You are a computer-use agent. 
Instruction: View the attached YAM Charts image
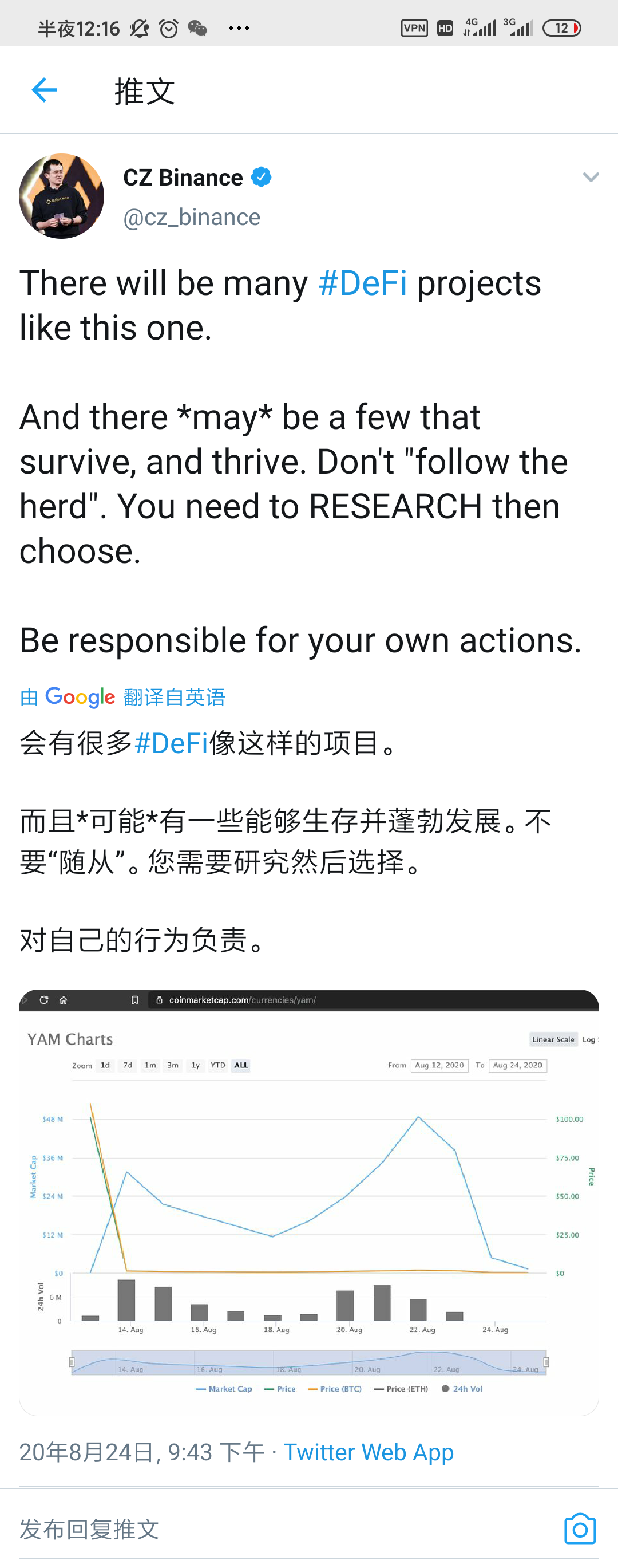(x=309, y=1202)
